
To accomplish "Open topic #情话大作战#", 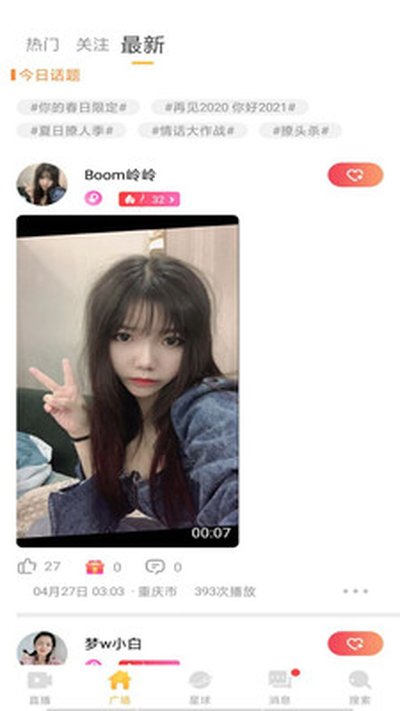I will 193,131.
